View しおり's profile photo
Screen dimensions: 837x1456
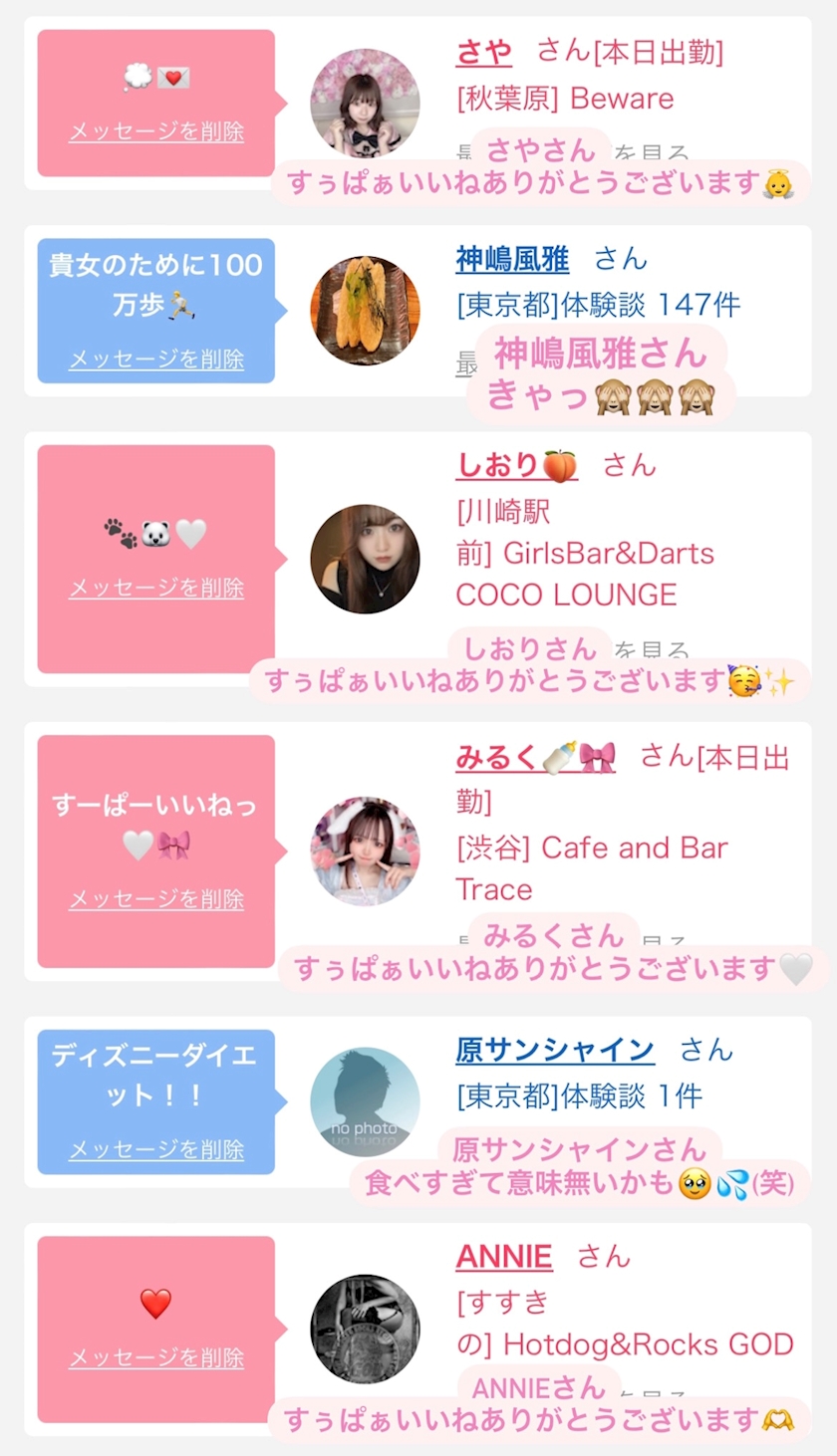pyautogui.click(x=365, y=559)
